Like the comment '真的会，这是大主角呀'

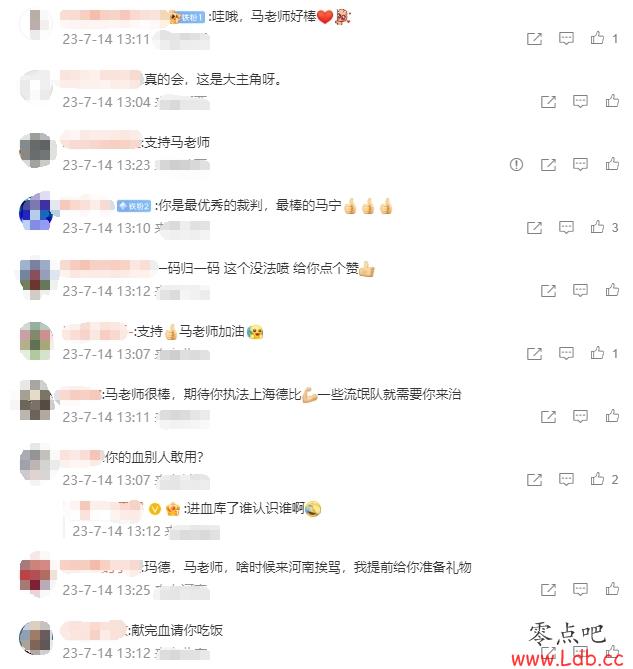611,102
